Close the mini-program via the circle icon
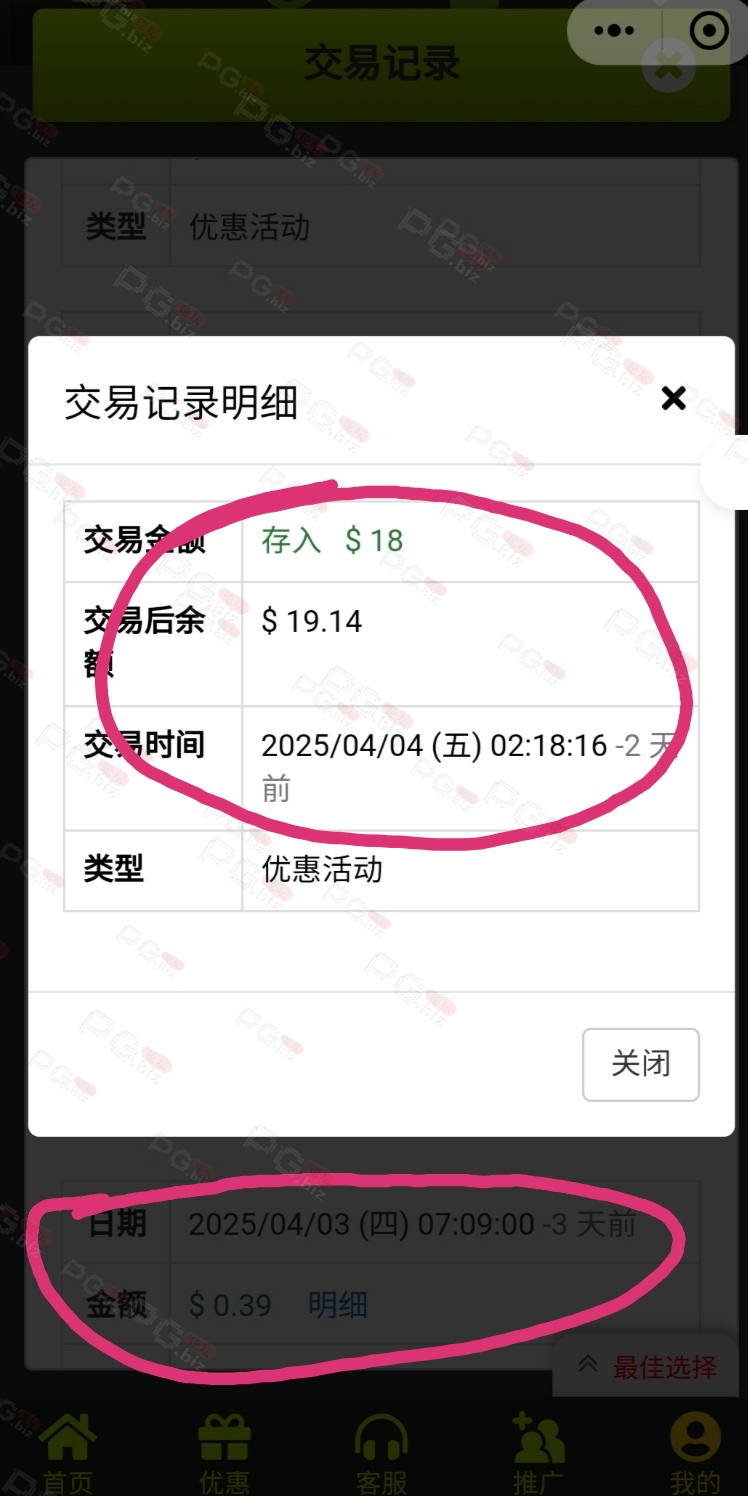 [709, 31]
